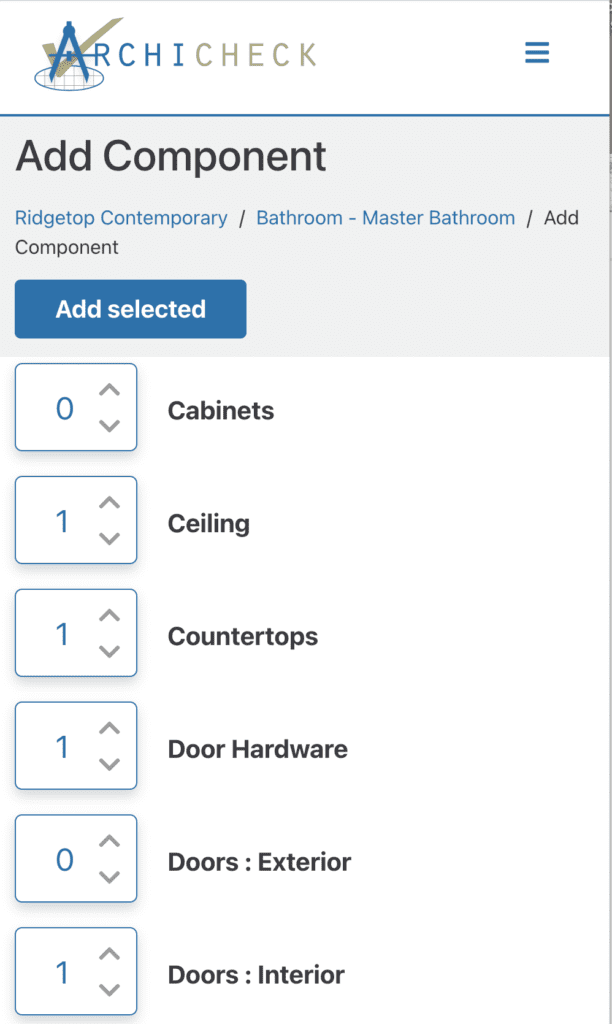Decrease the Cabinets quantity
612x1024 pixels.
point(110,426)
